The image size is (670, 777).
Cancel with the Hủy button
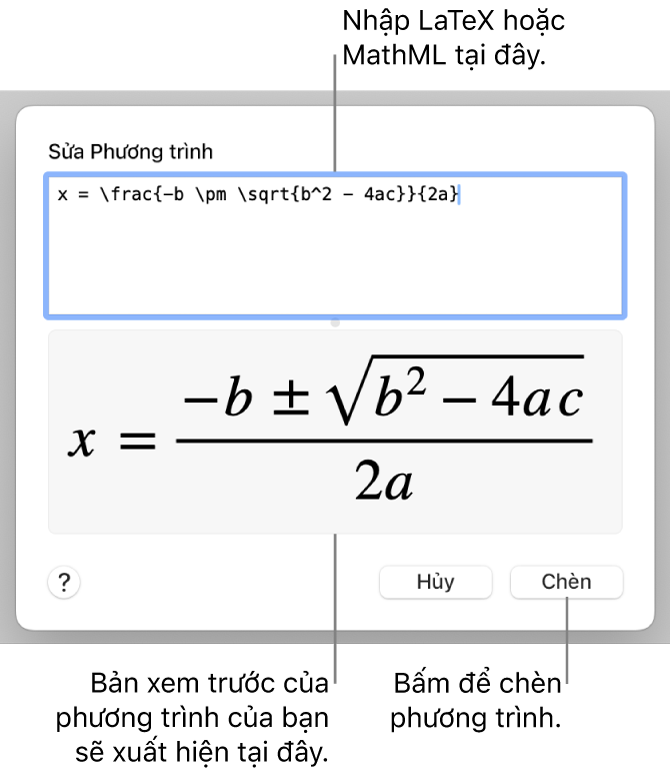click(x=435, y=582)
